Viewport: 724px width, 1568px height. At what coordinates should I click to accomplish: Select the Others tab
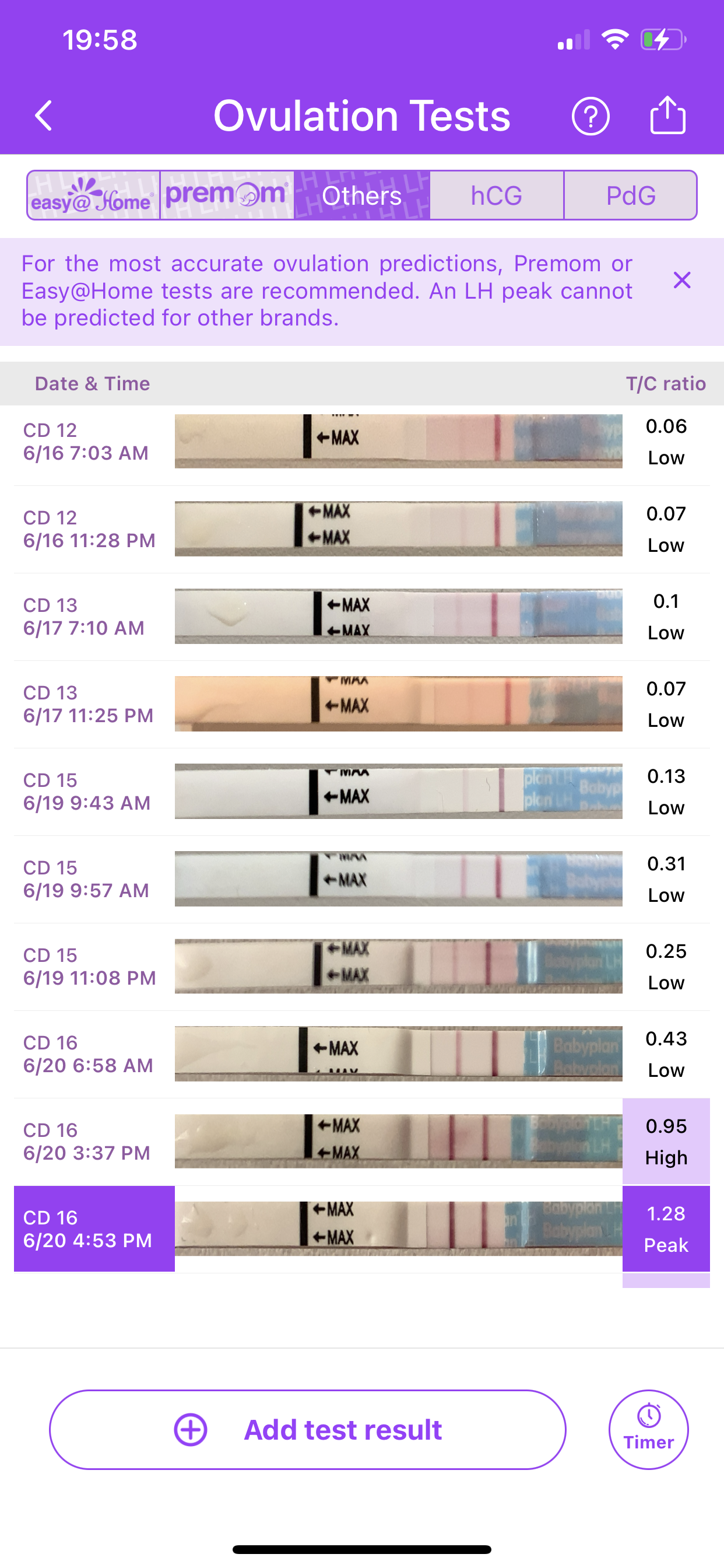tap(362, 195)
